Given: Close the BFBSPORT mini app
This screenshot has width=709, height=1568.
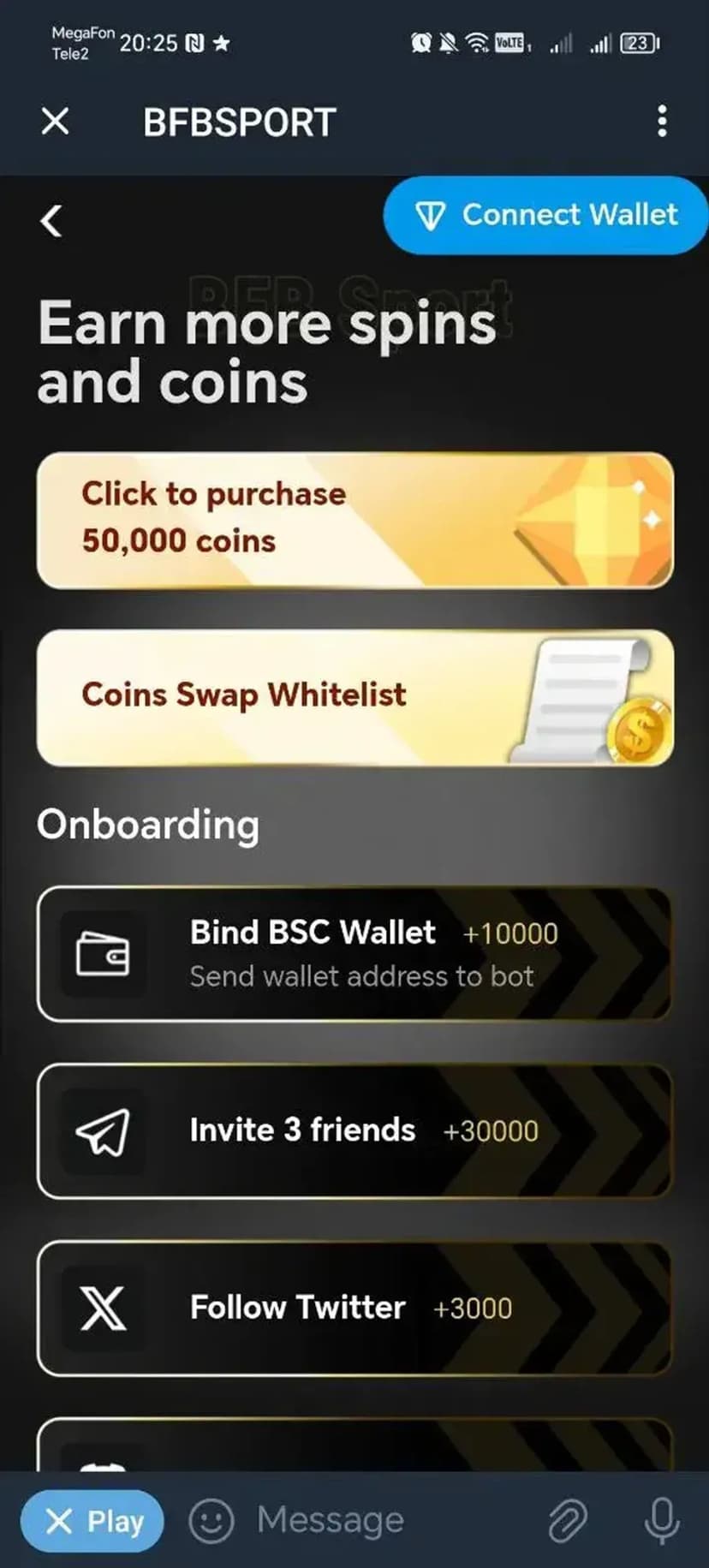Looking at the screenshot, I should [56, 122].
